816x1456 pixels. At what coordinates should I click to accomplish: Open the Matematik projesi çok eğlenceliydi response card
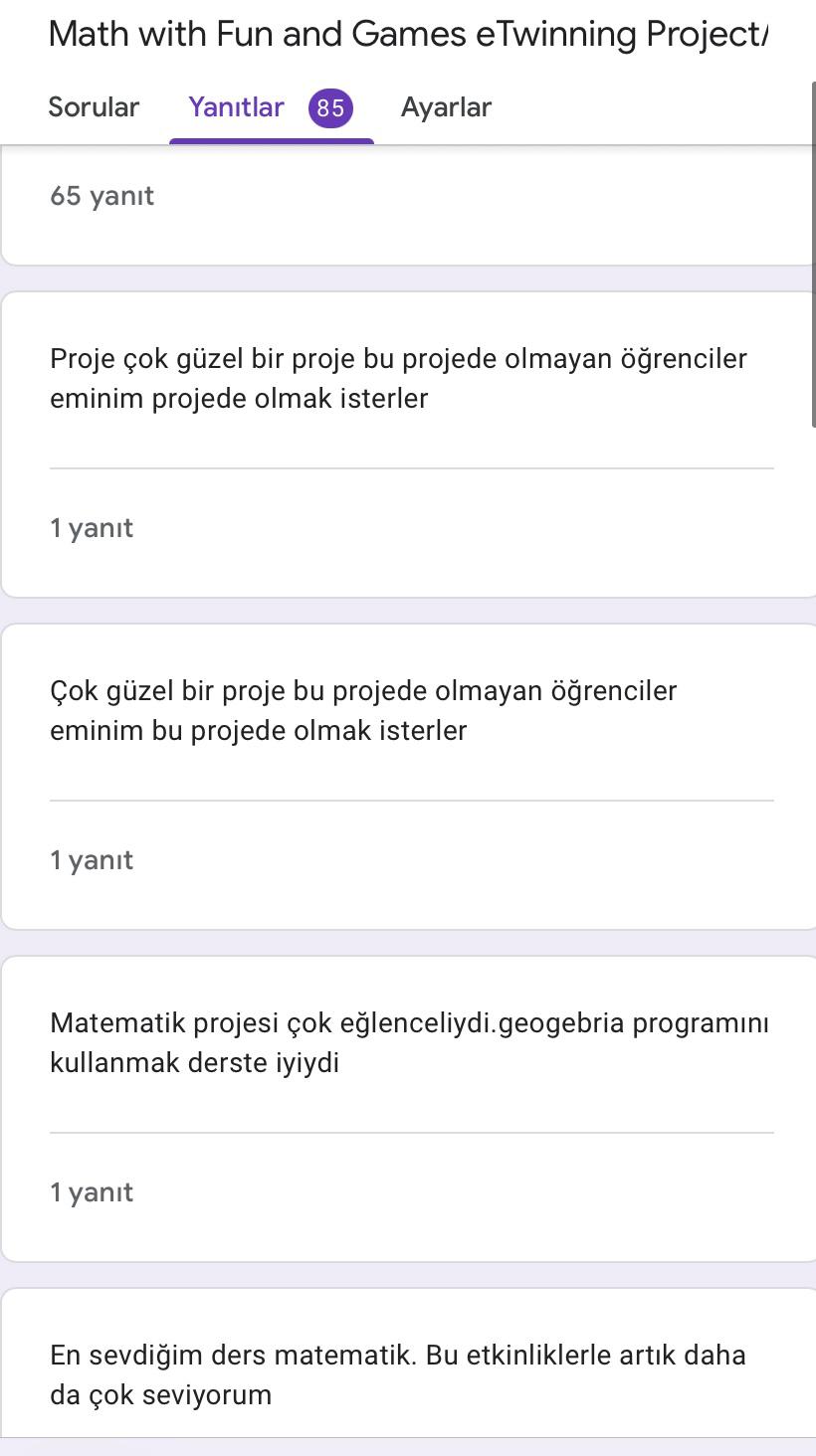(x=408, y=1042)
